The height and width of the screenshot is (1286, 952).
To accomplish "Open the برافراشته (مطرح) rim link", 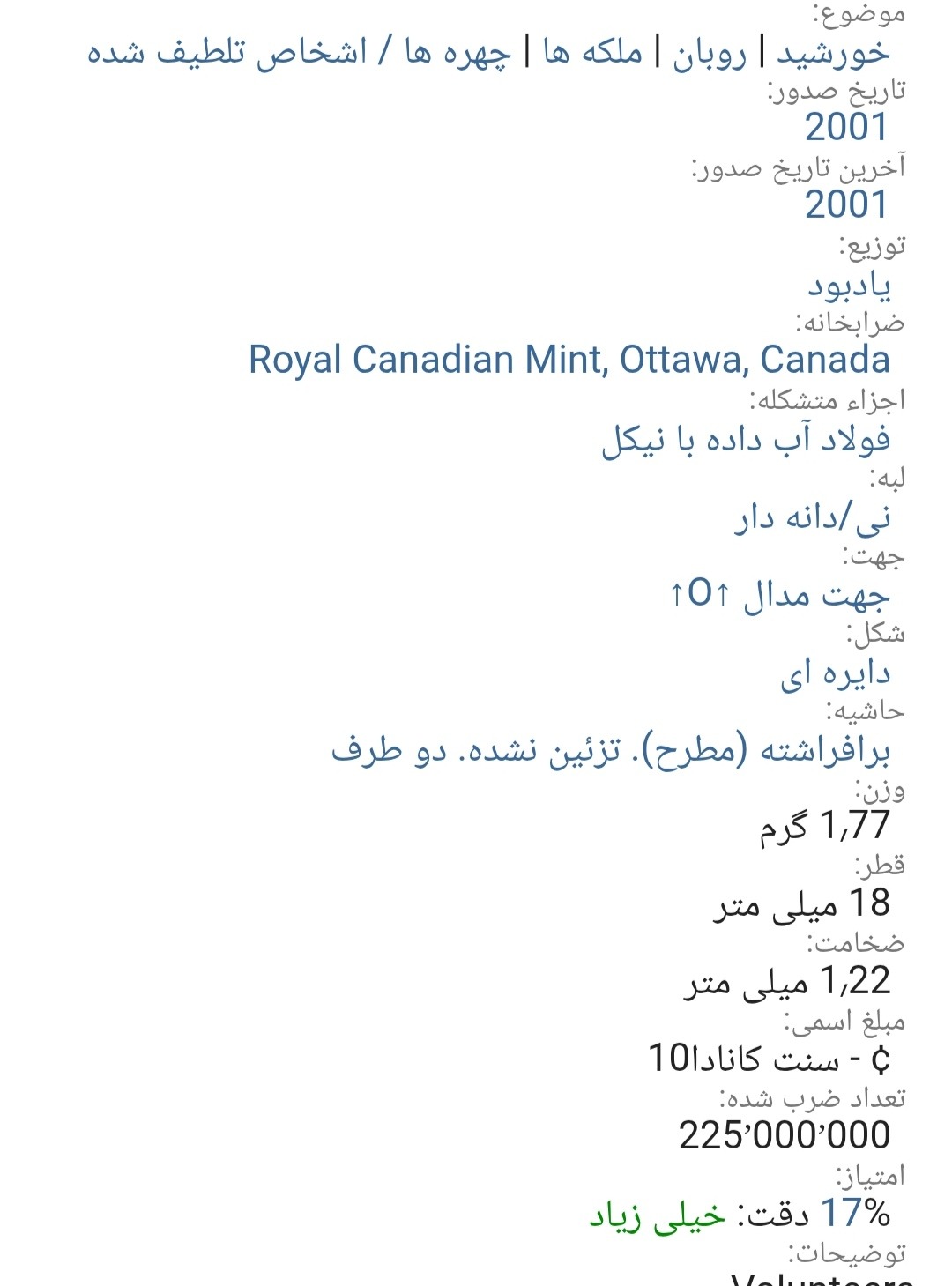I will [610, 751].
